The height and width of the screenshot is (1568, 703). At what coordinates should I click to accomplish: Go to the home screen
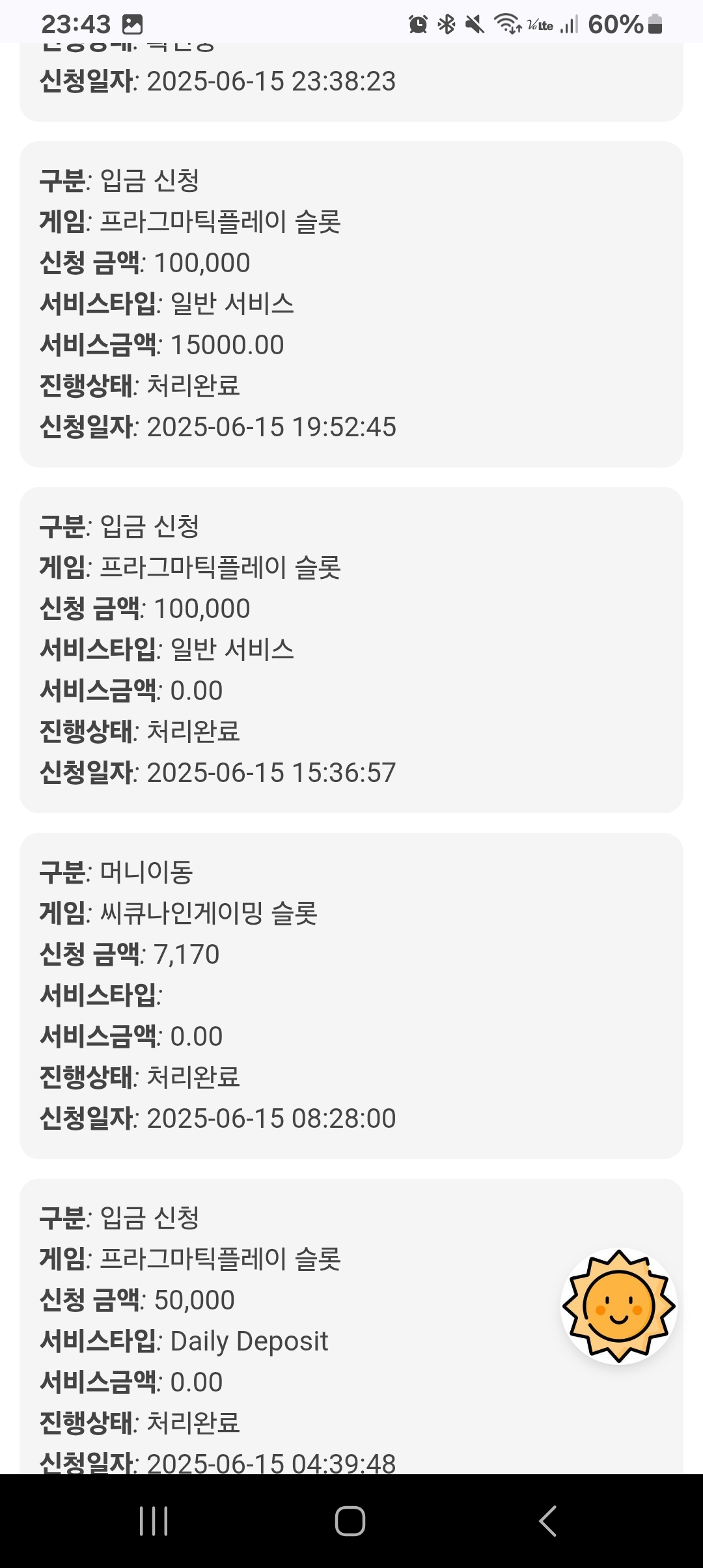click(x=350, y=1521)
